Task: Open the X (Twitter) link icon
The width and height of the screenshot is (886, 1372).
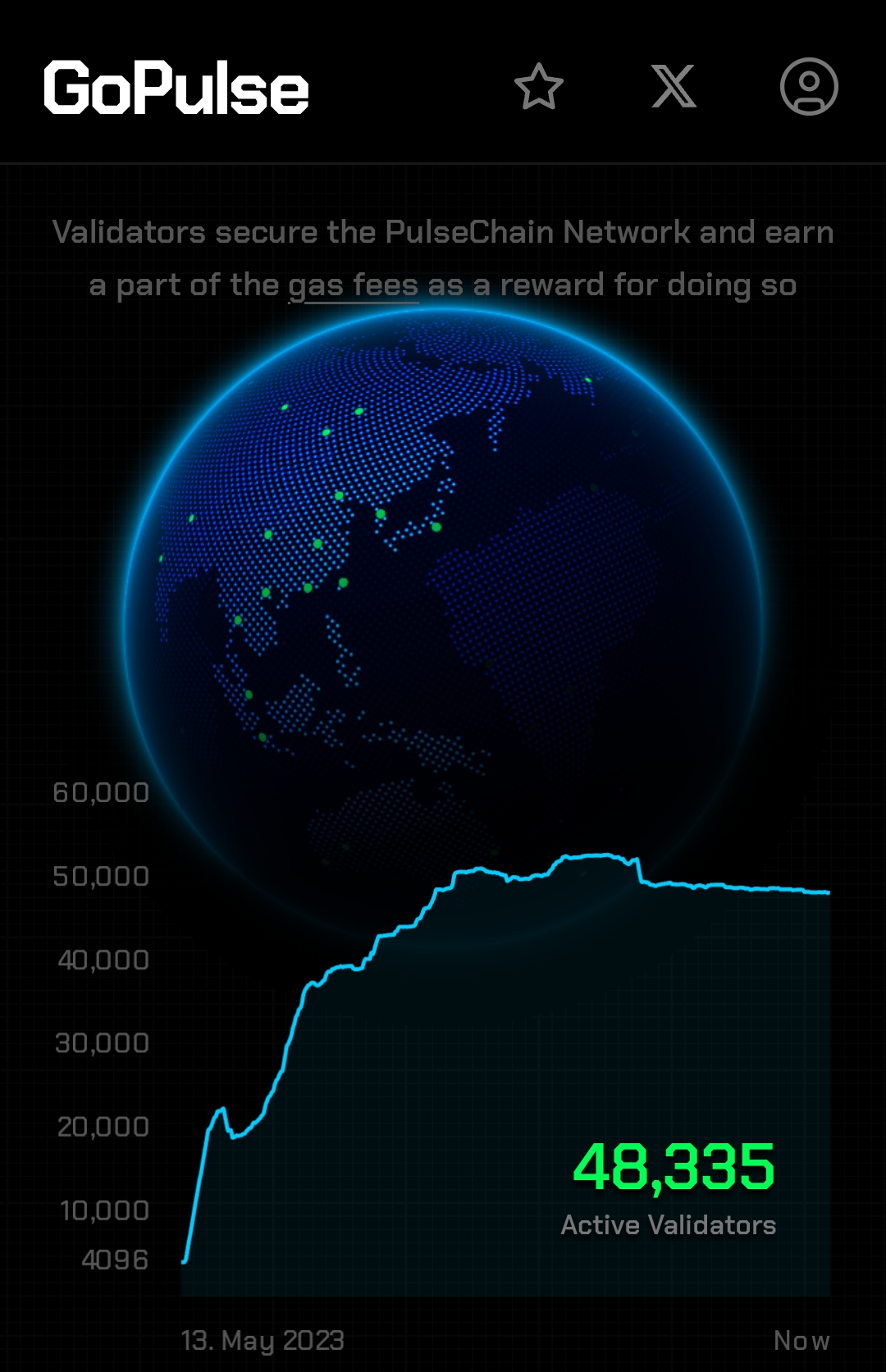Action: pos(674,87)
